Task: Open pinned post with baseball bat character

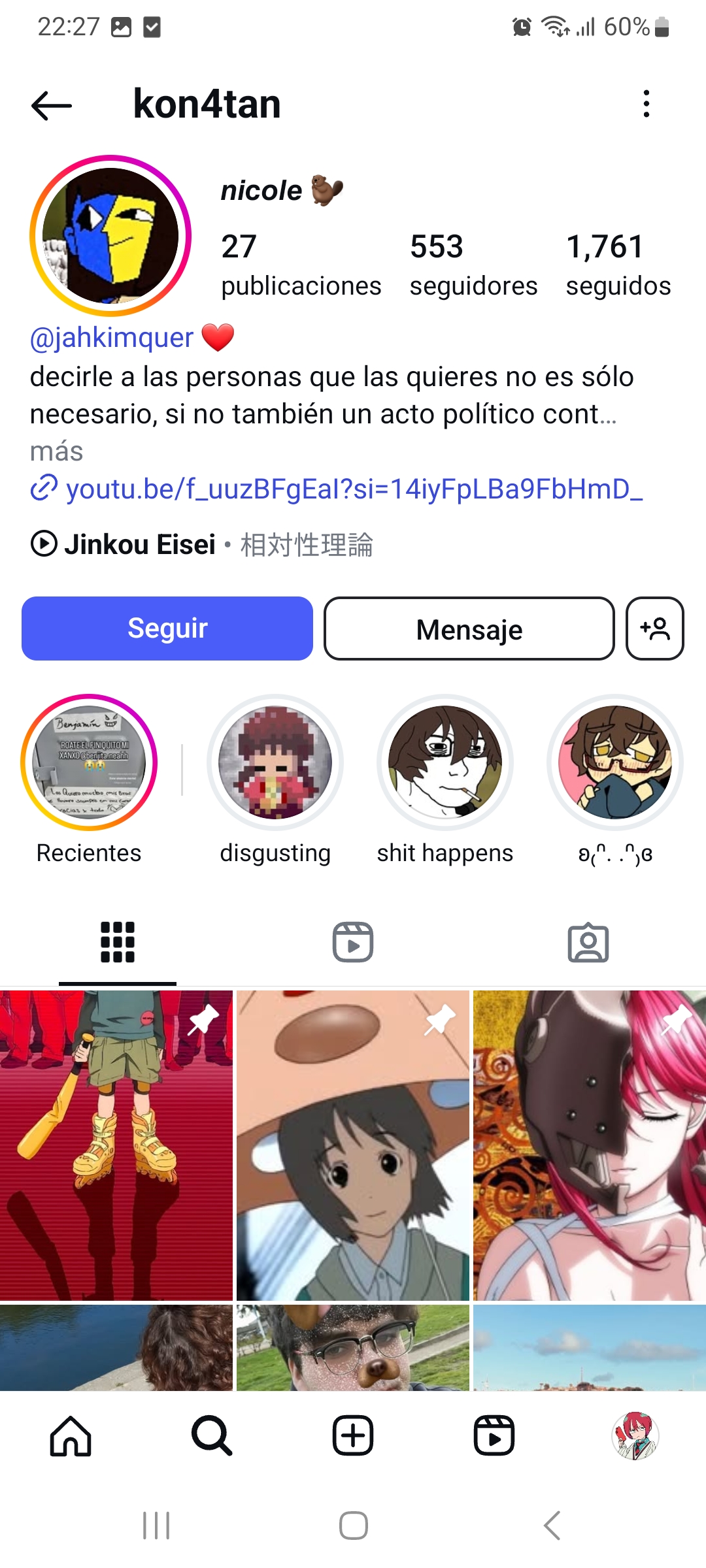Action: (116, 1145)
